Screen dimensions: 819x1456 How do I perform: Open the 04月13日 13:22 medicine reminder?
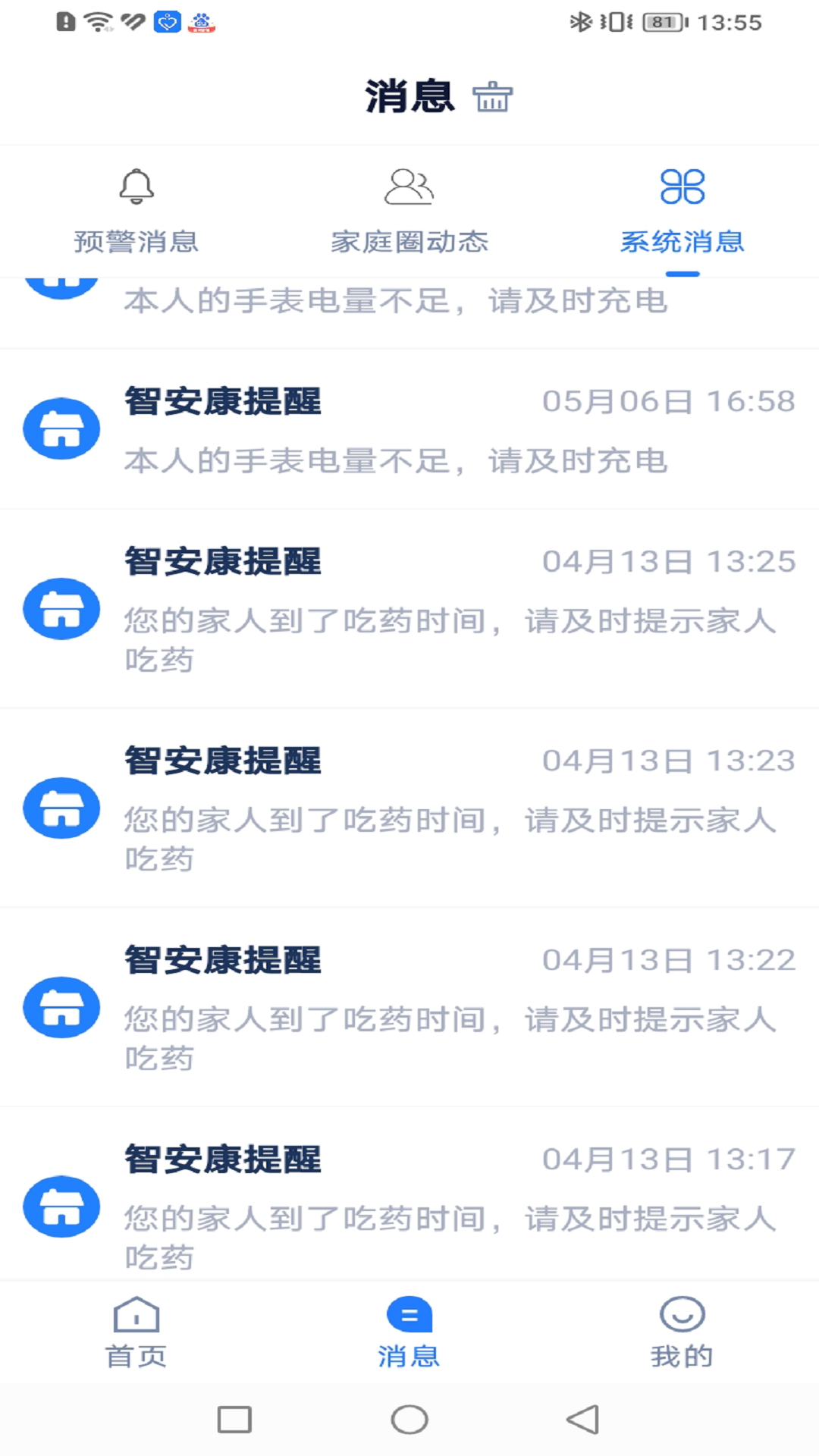coord(409,1008)
